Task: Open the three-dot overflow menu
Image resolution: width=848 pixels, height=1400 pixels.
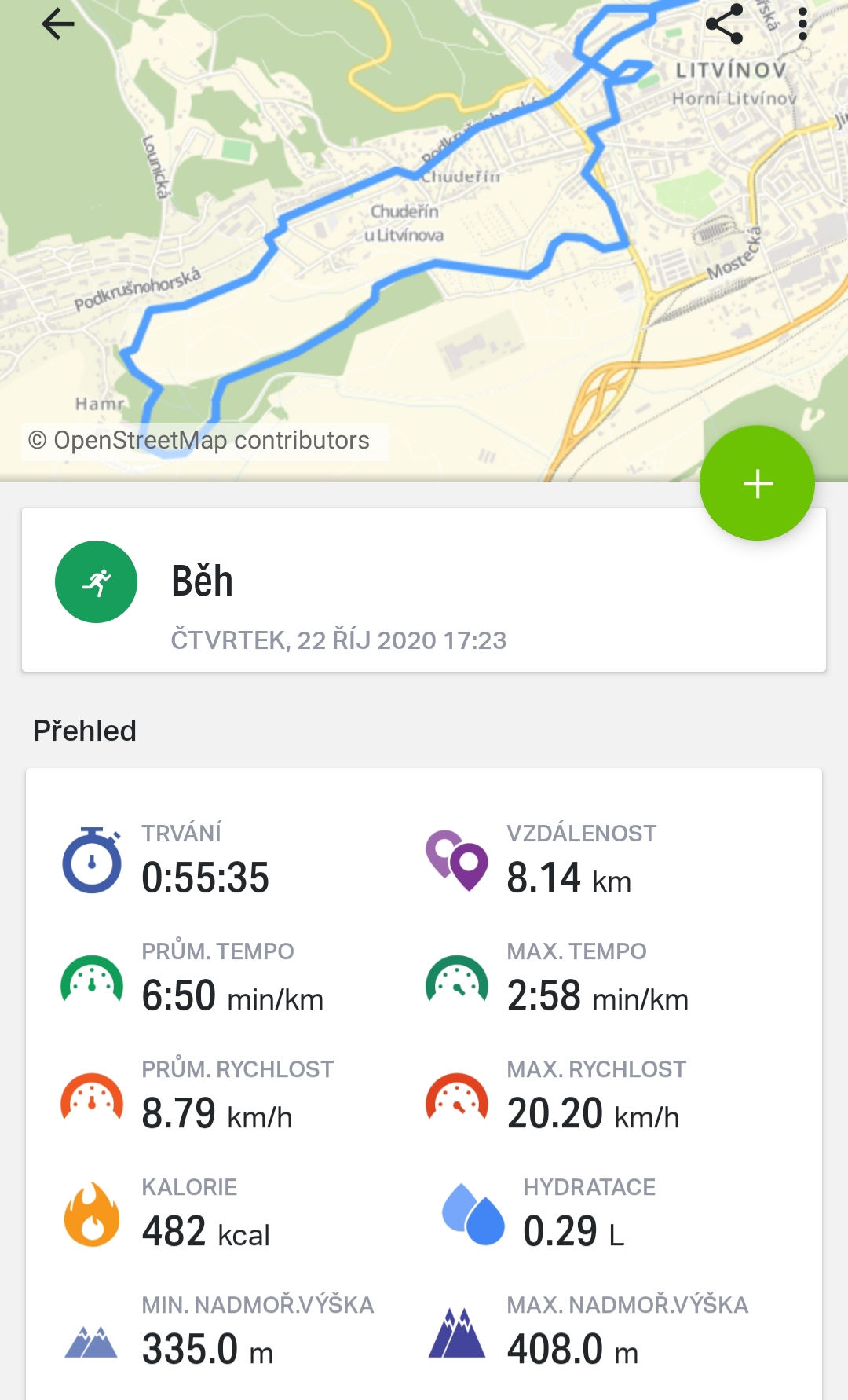Action: coord(802,24)
